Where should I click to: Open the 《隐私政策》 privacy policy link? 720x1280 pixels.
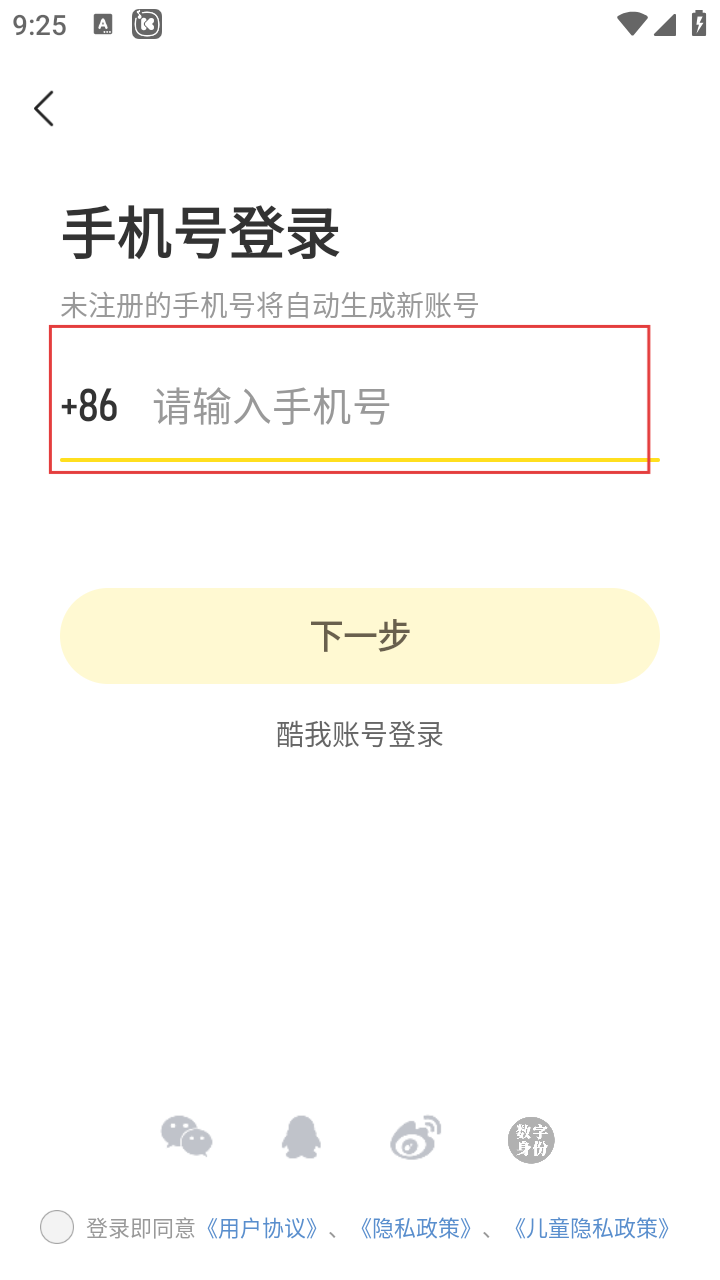[415, 1228]
